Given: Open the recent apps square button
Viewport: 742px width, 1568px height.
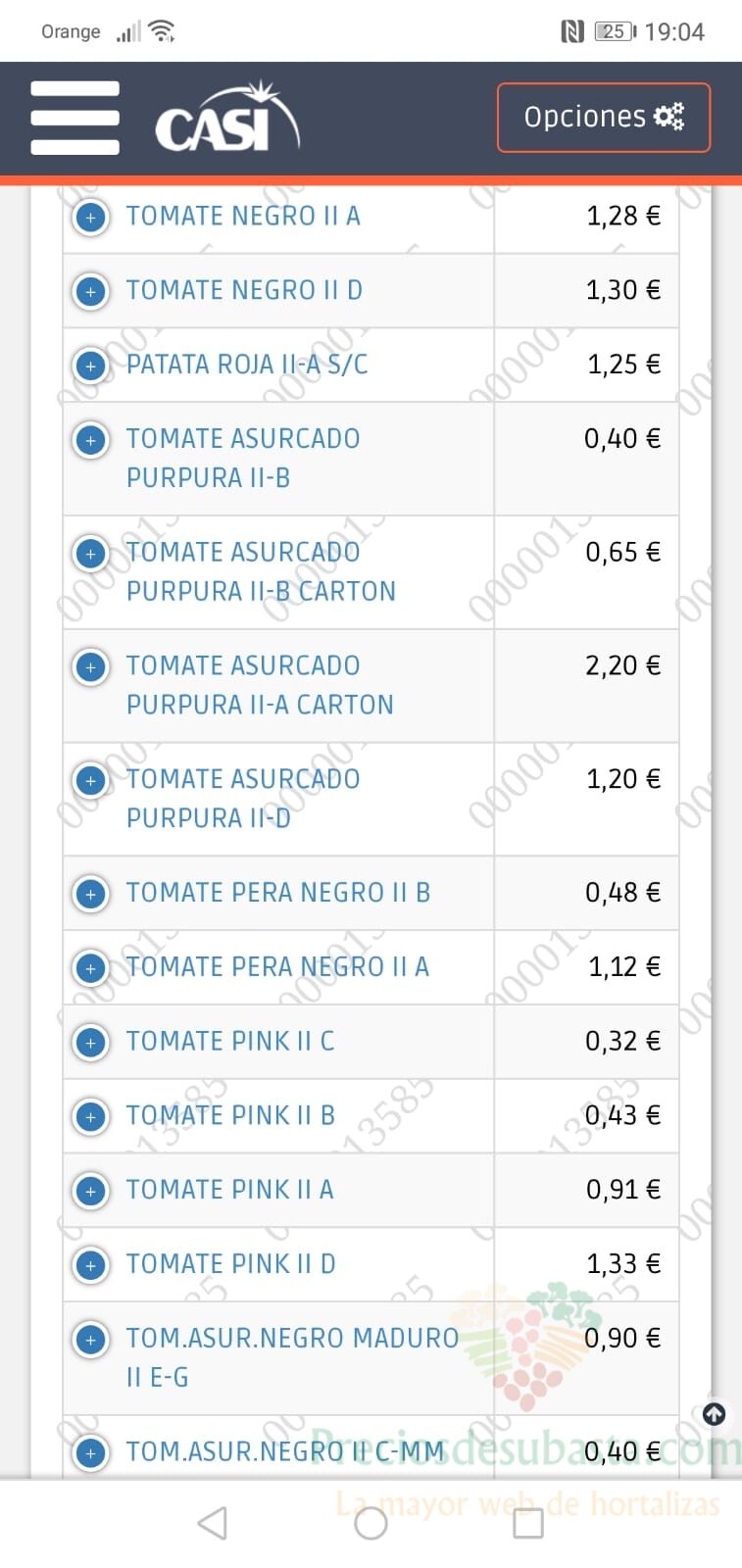Looking at the screenshot, I should click(x=528, y=1523).
